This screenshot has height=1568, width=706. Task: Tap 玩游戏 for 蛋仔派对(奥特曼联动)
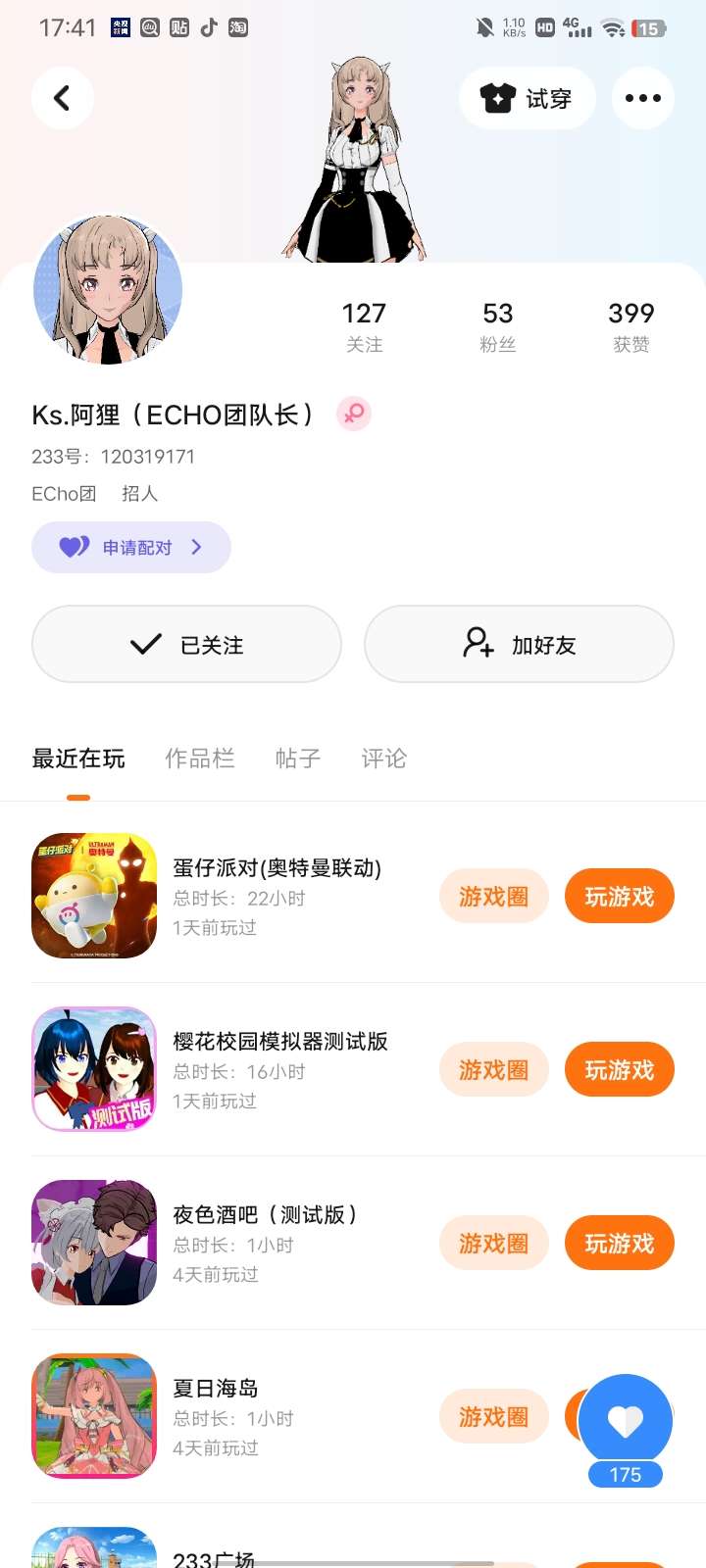pos(619,896)
